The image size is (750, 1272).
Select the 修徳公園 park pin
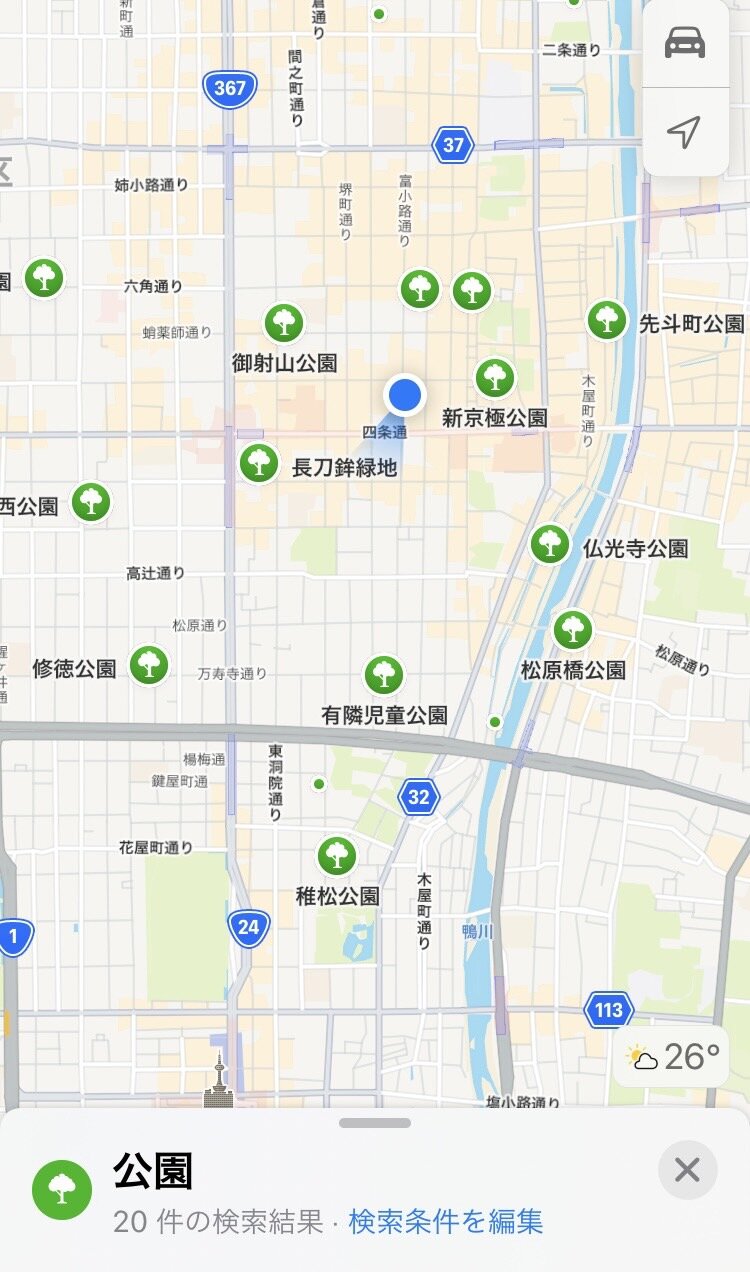pyautogui.click(x=149, y=664)
